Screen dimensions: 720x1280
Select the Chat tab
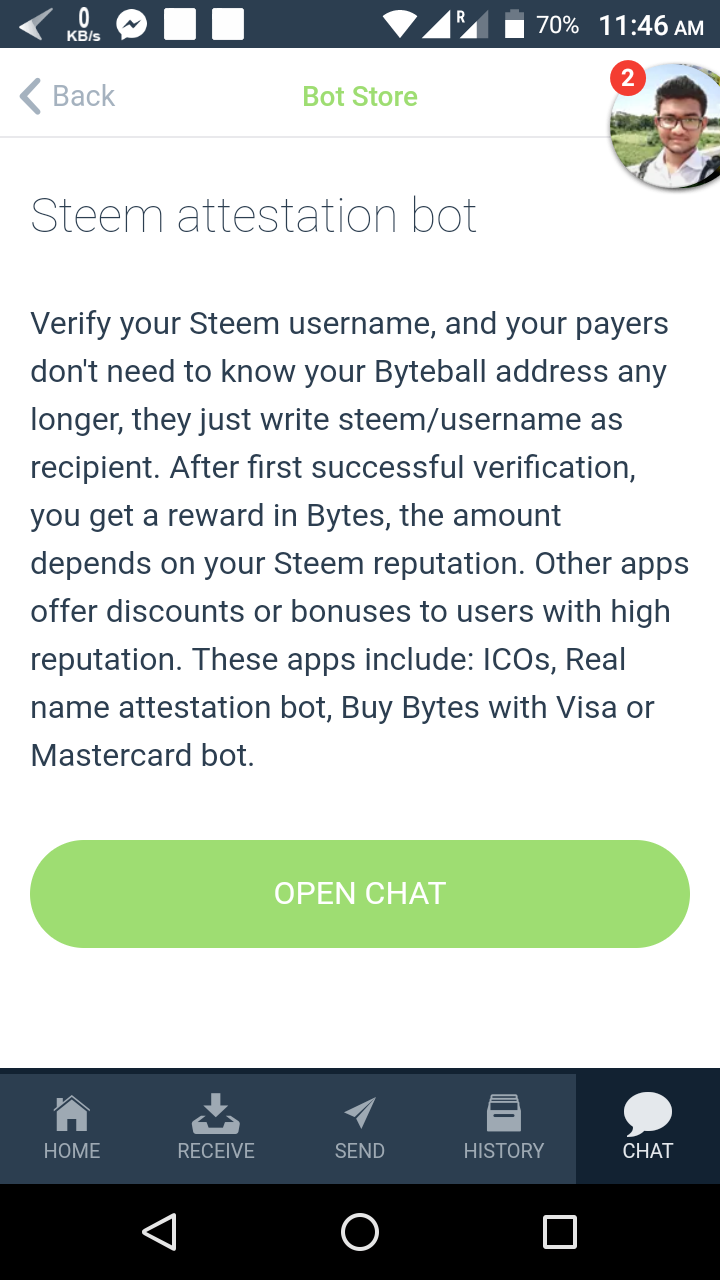pos(648,1127)
